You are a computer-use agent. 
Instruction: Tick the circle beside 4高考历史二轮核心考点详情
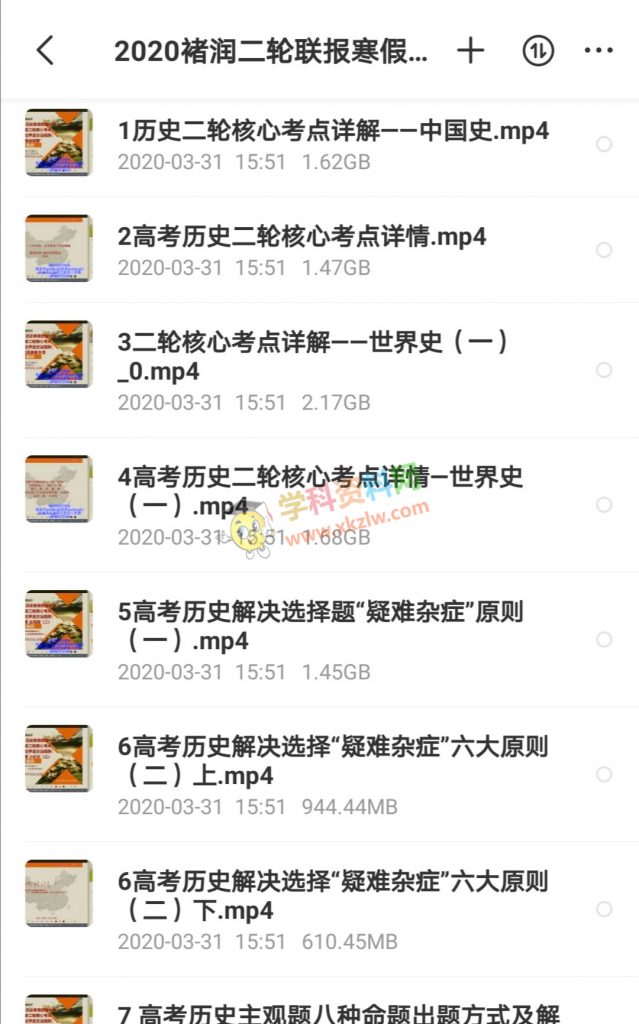coord(604,505)
